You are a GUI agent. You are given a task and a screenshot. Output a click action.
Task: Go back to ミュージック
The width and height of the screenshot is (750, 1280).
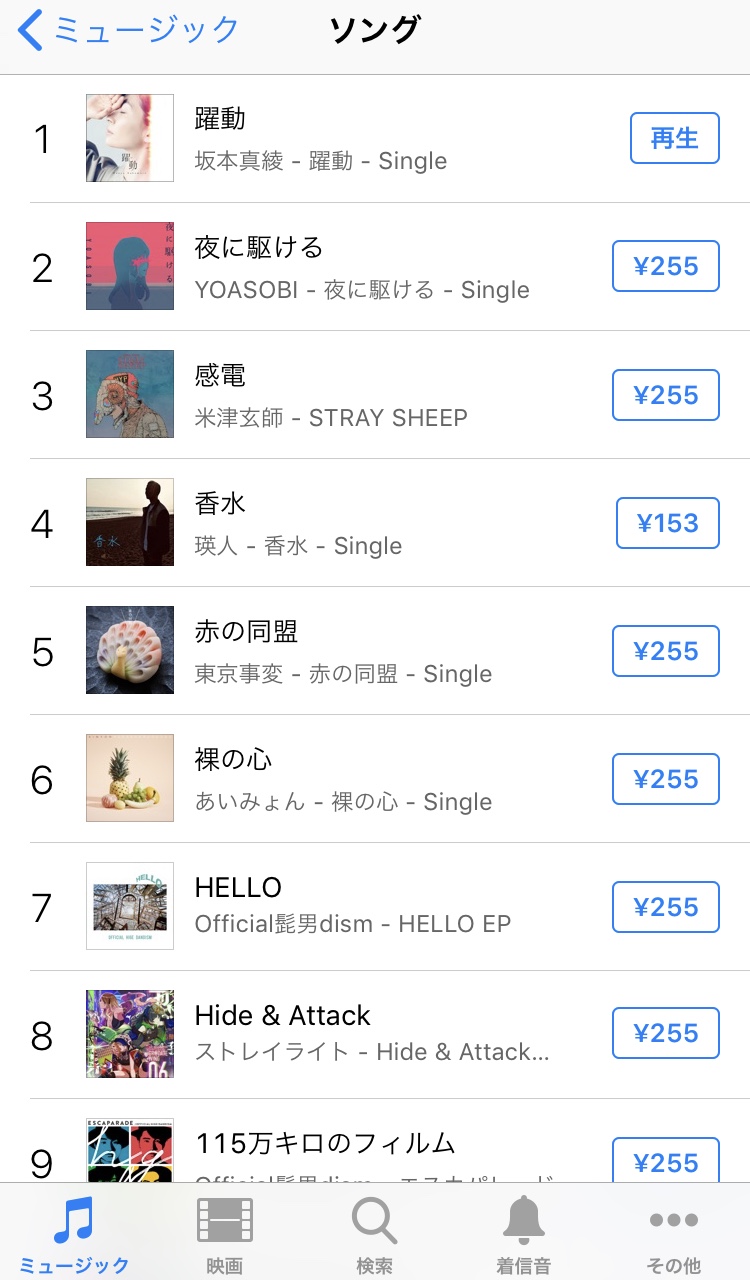[130, 30]
